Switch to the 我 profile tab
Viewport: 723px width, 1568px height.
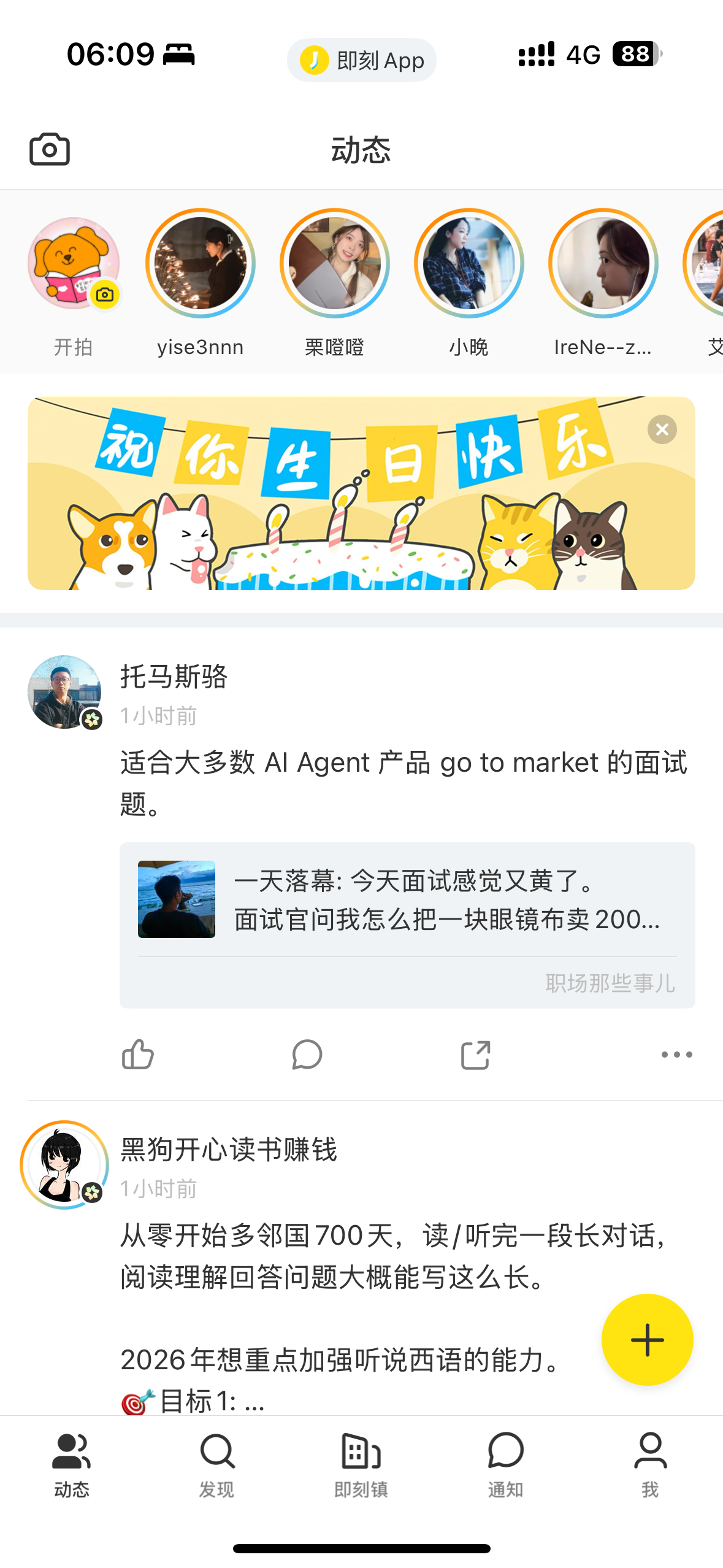tap(650, 1464)
